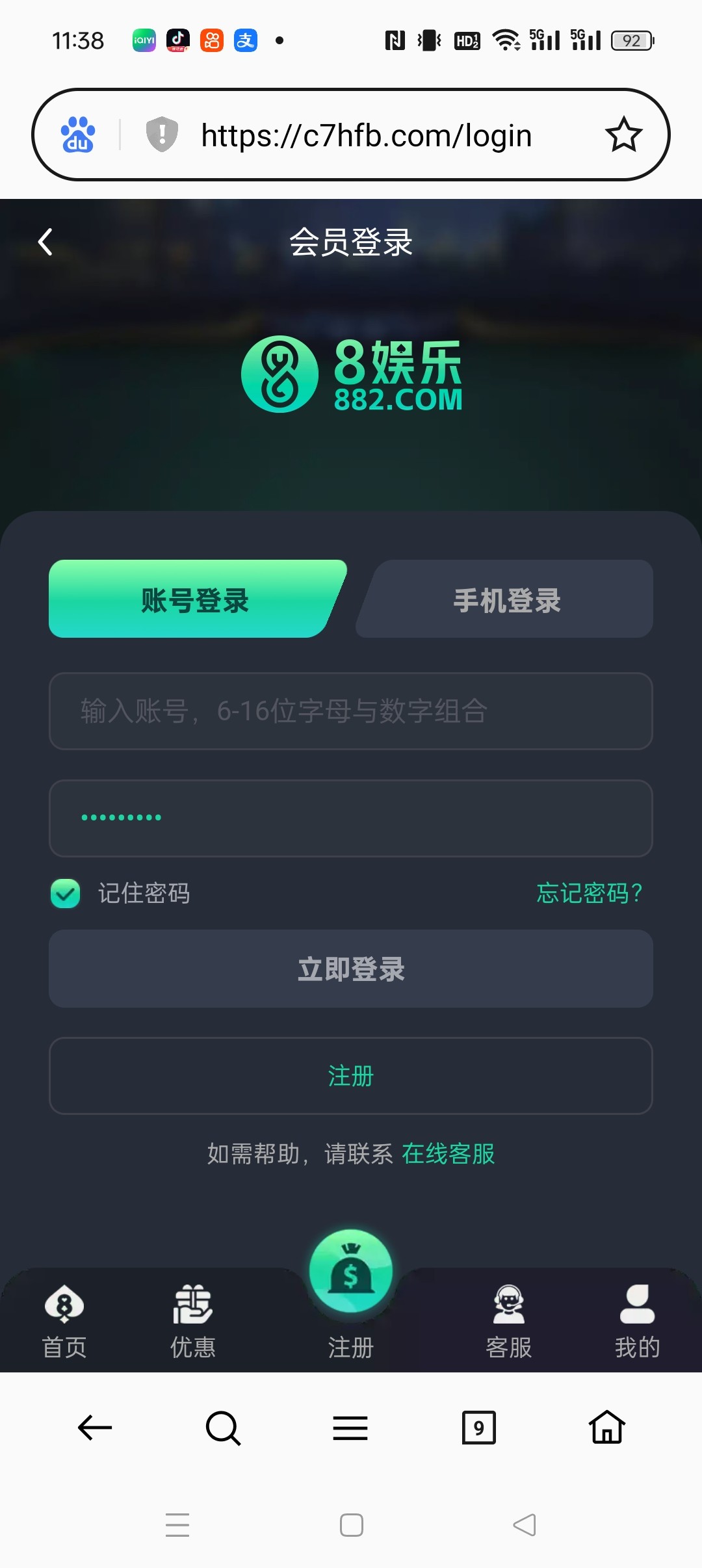The image size is (702, 1568).
Task: Focus the account input field
Action: click(x=351, y=711)
